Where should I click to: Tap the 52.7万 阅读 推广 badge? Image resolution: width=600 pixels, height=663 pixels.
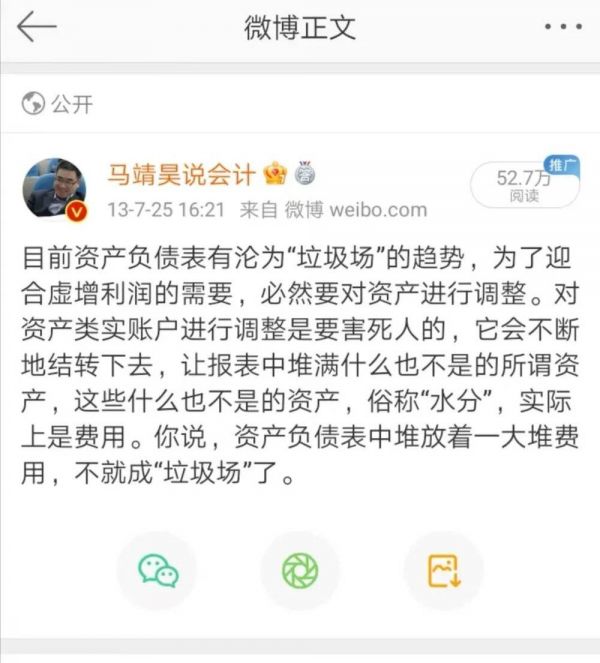click(x=524, y=184)
